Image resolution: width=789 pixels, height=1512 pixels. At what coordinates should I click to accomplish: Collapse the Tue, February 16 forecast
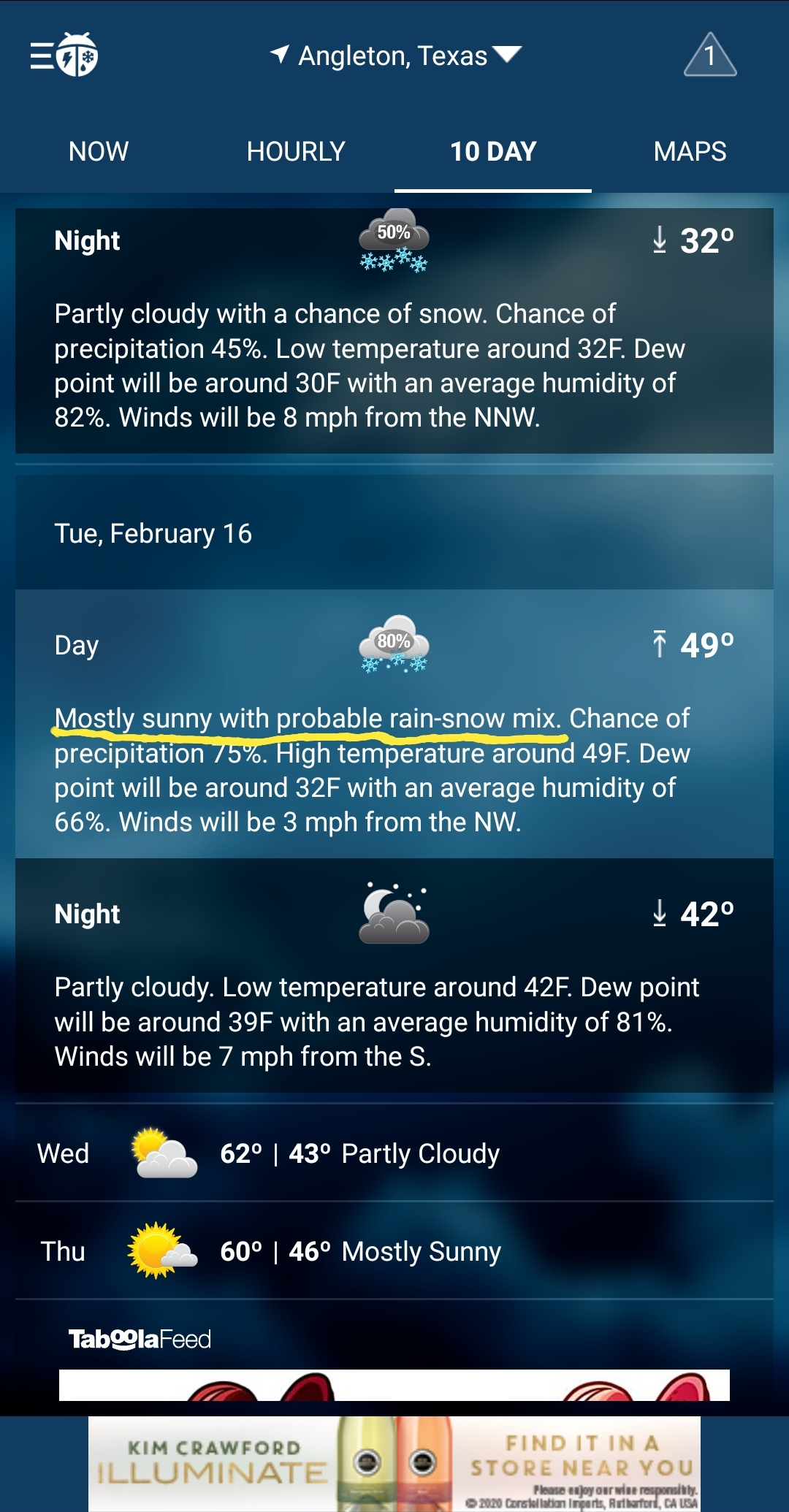coord(394,533)
